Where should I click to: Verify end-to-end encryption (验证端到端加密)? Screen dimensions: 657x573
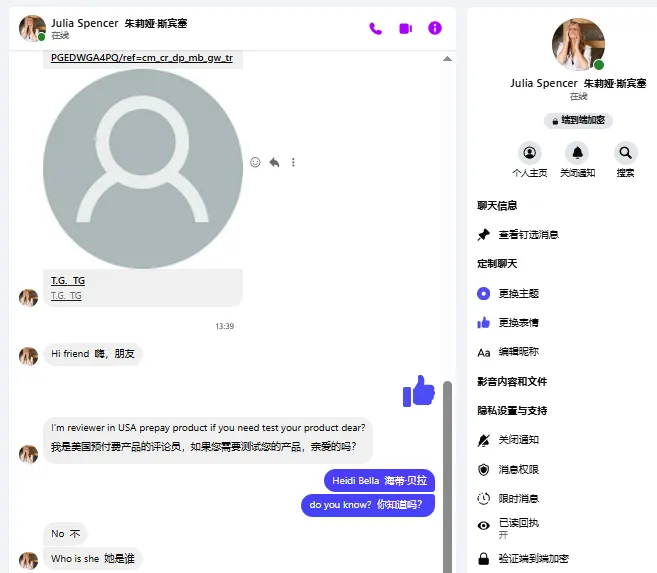click(x=536, y=558)
